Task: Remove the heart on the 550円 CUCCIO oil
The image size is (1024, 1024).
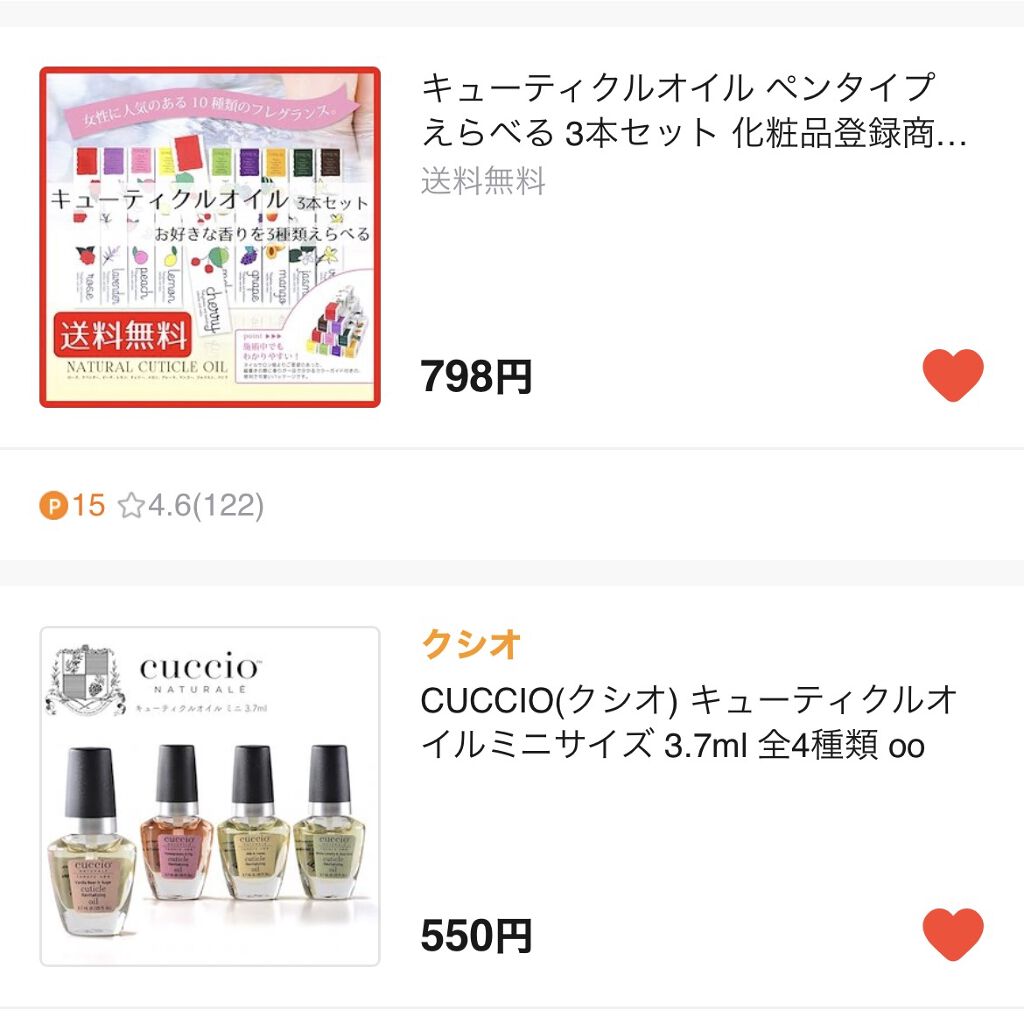Action: pos(952,935)
